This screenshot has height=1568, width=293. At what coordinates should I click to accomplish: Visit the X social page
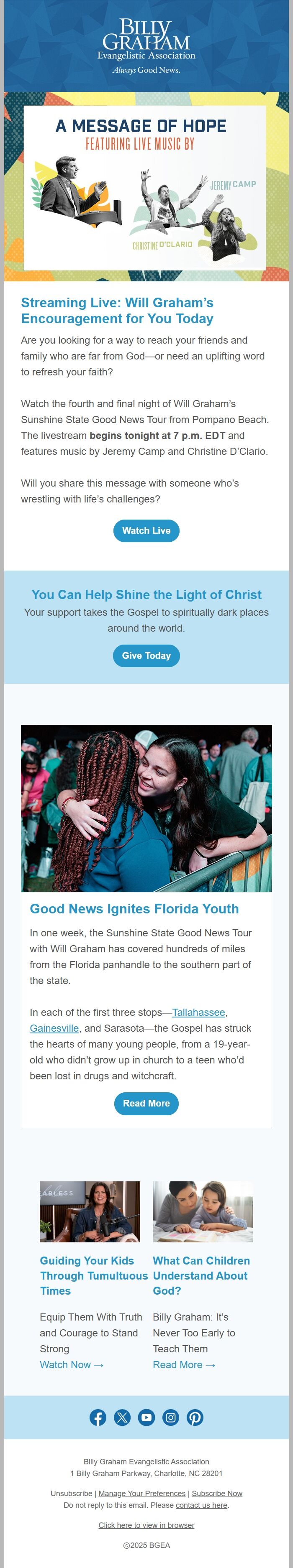[123, 1417]
